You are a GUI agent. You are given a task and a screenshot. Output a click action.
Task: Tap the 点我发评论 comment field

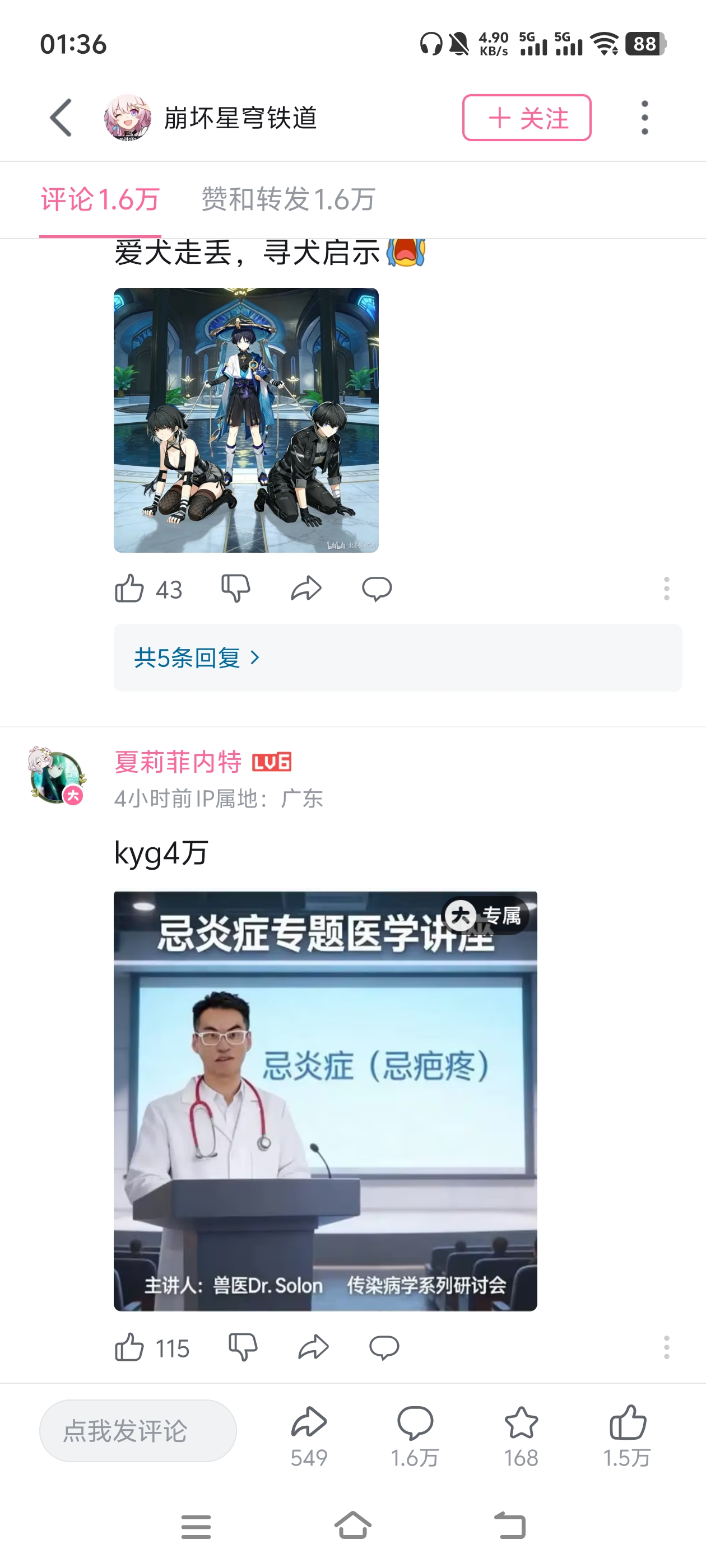pyautogui.click(x=138, y=1430)
